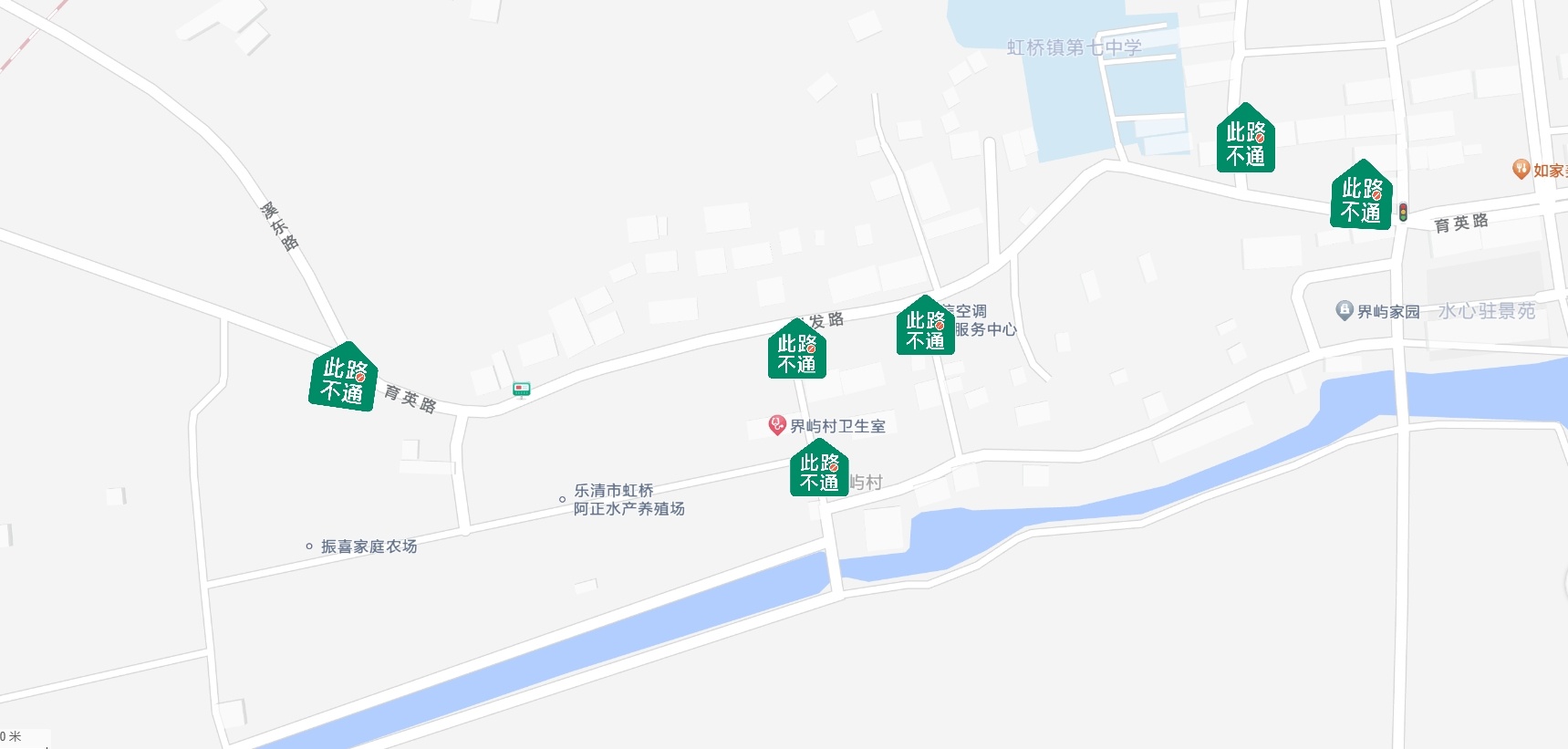Open the 此路不通 marker next to 空调服务中心
Screen dimensions: 1568x749
(x=926, y=328)
